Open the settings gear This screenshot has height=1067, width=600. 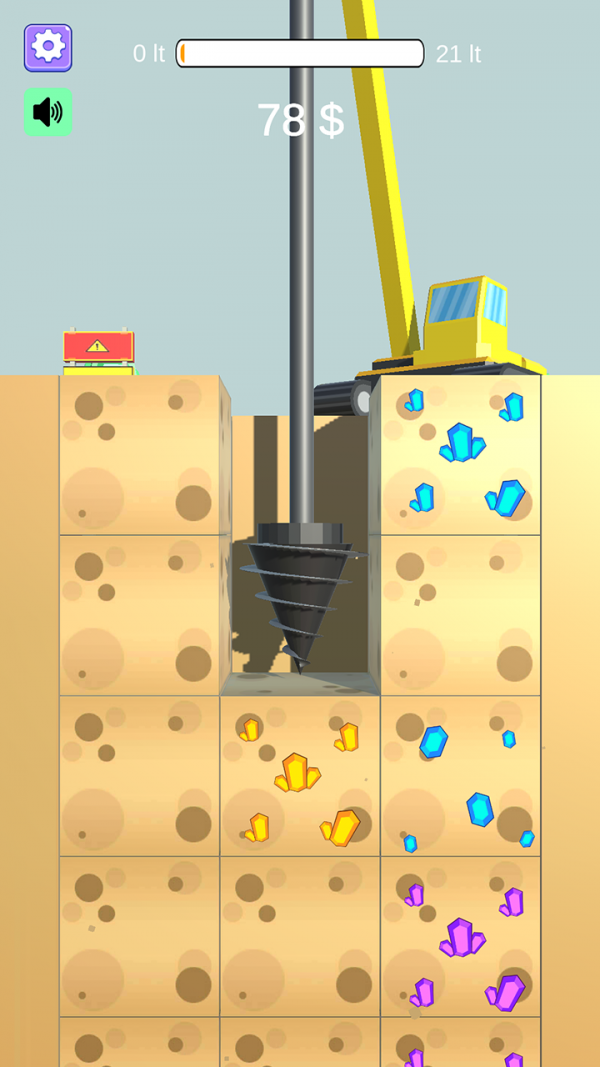[x=48, y=47]
